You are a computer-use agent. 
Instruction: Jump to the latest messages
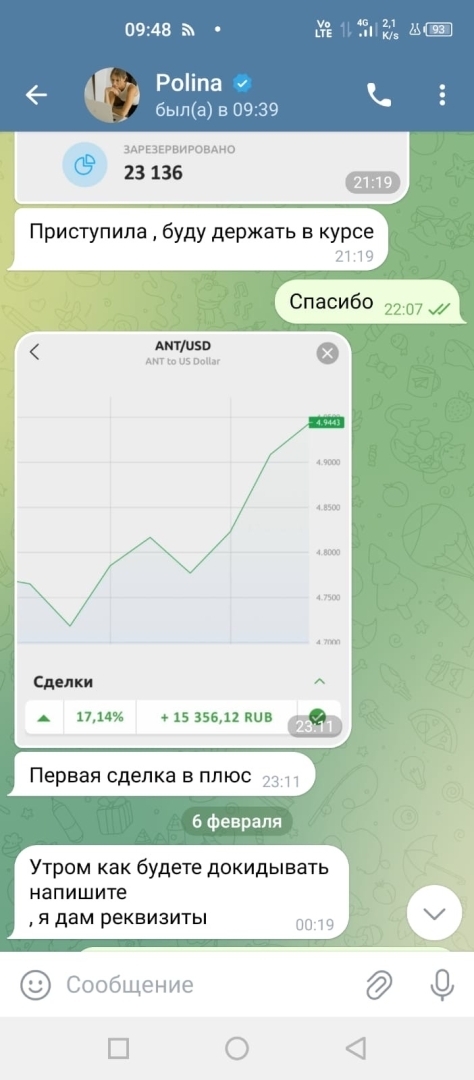434,913
